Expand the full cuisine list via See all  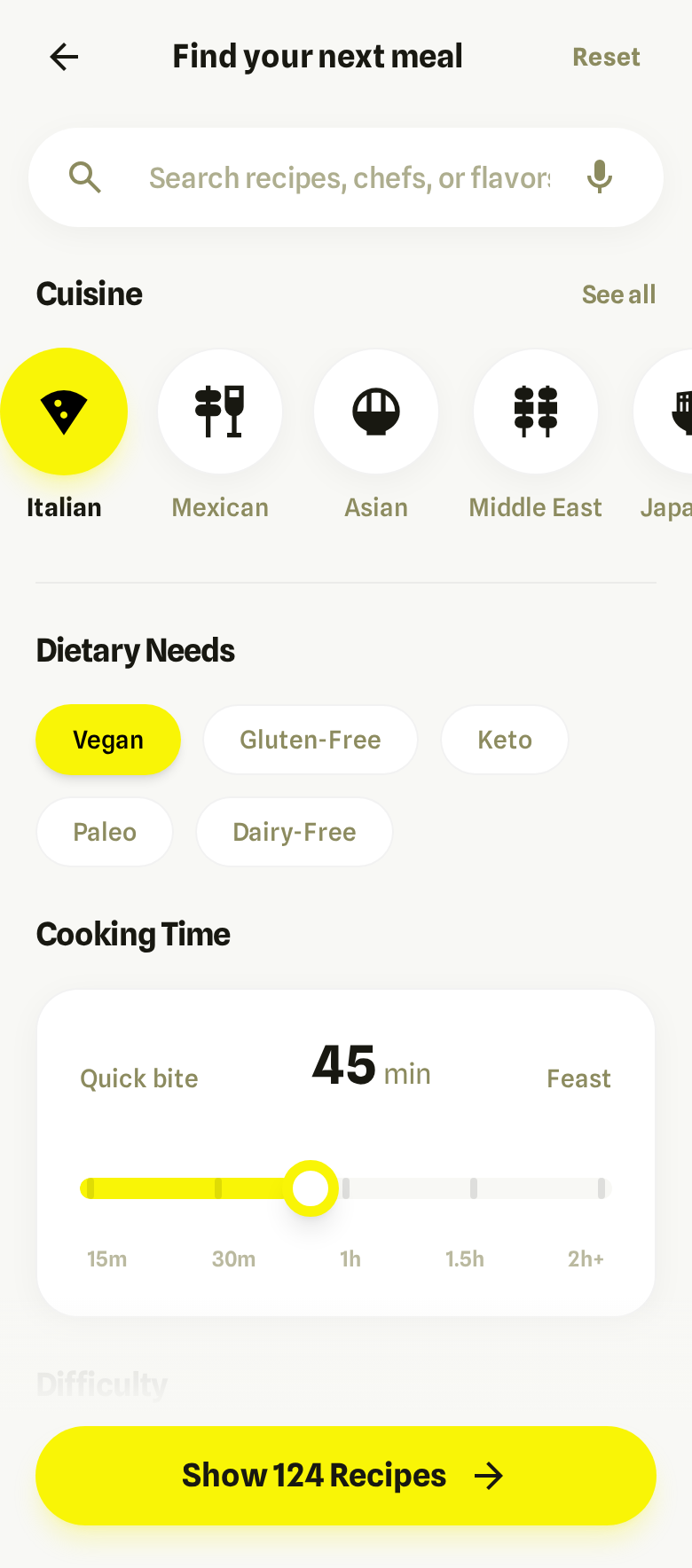click(618, 294)
